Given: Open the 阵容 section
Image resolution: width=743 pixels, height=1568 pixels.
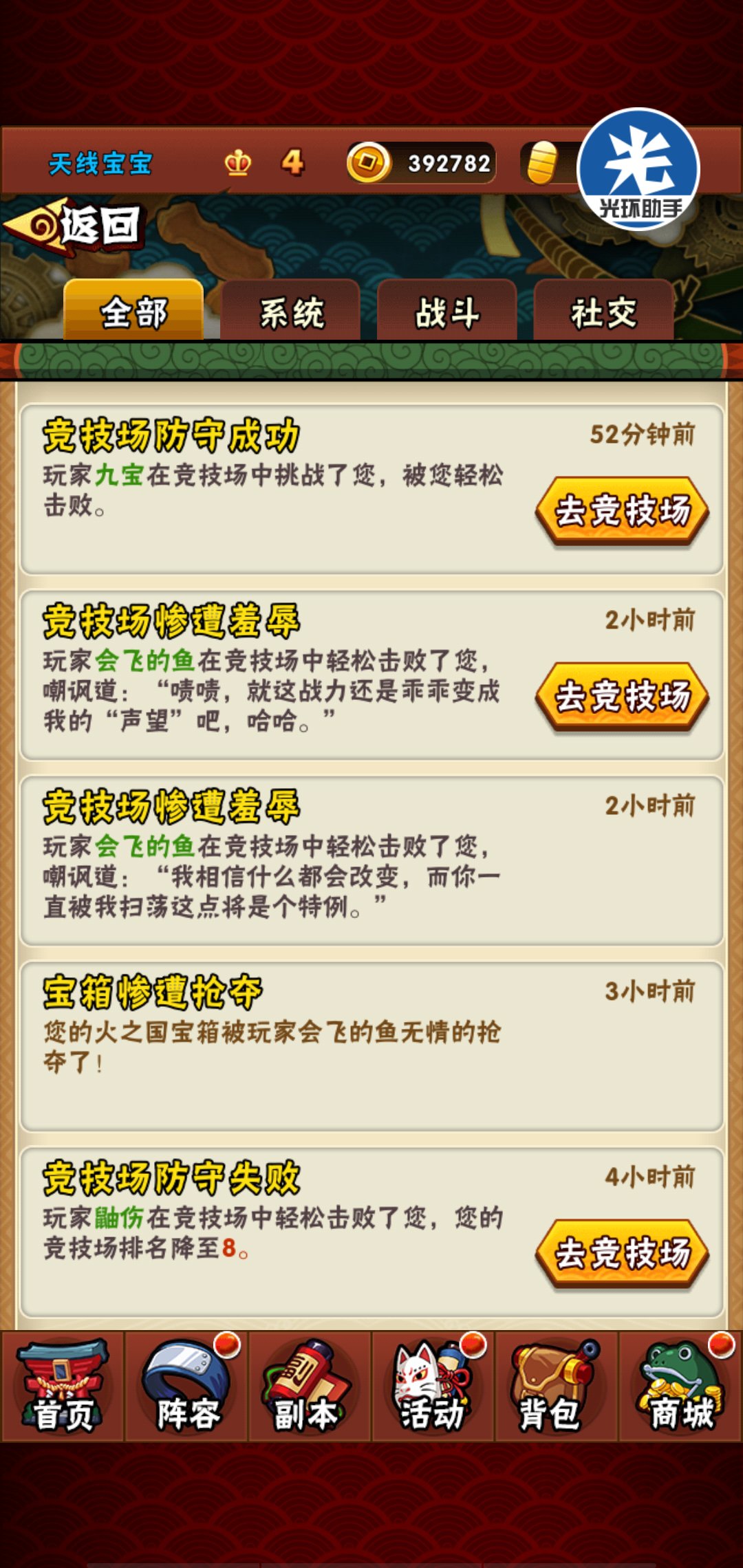Looking at the screenshot, I should click(x=186, y=1386).
